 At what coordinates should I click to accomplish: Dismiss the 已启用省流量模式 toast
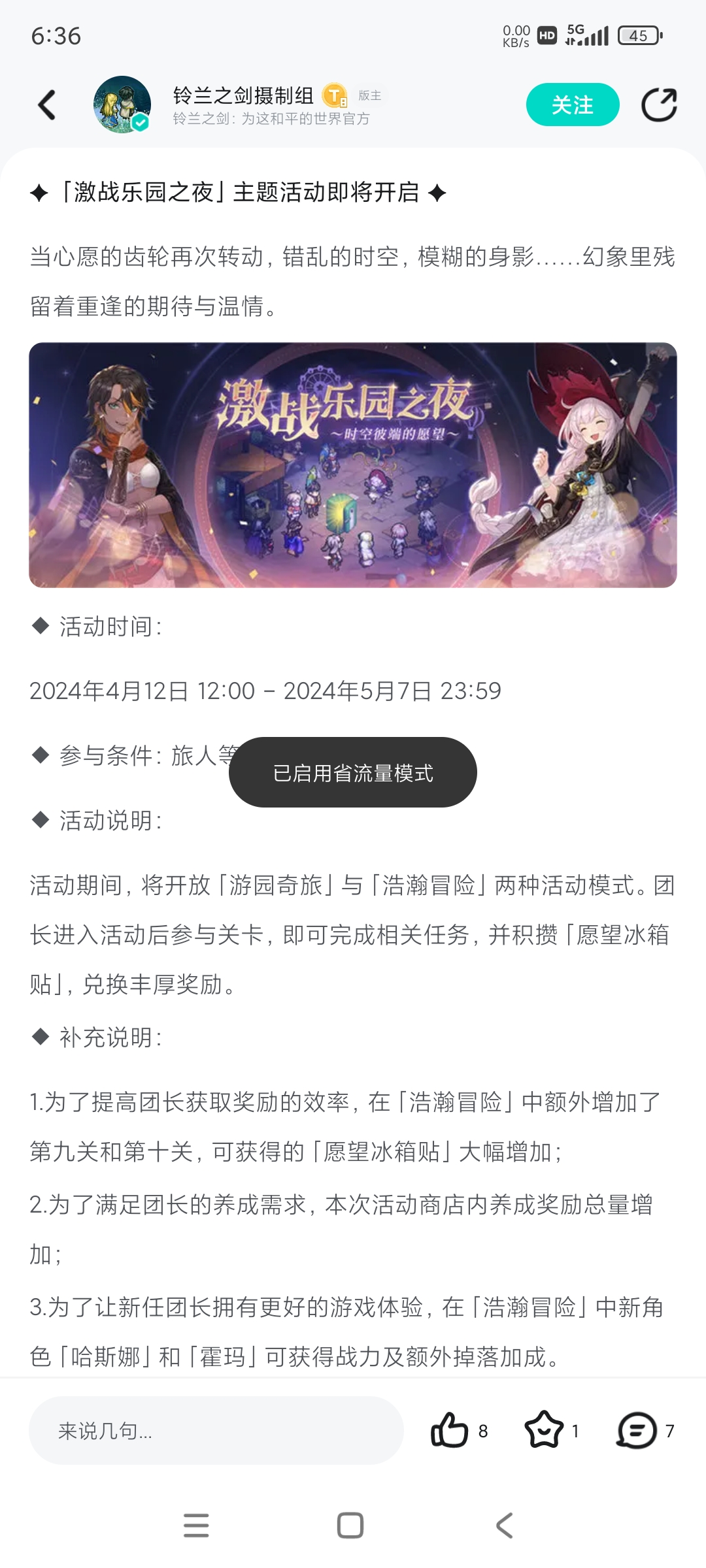[352, 772]
